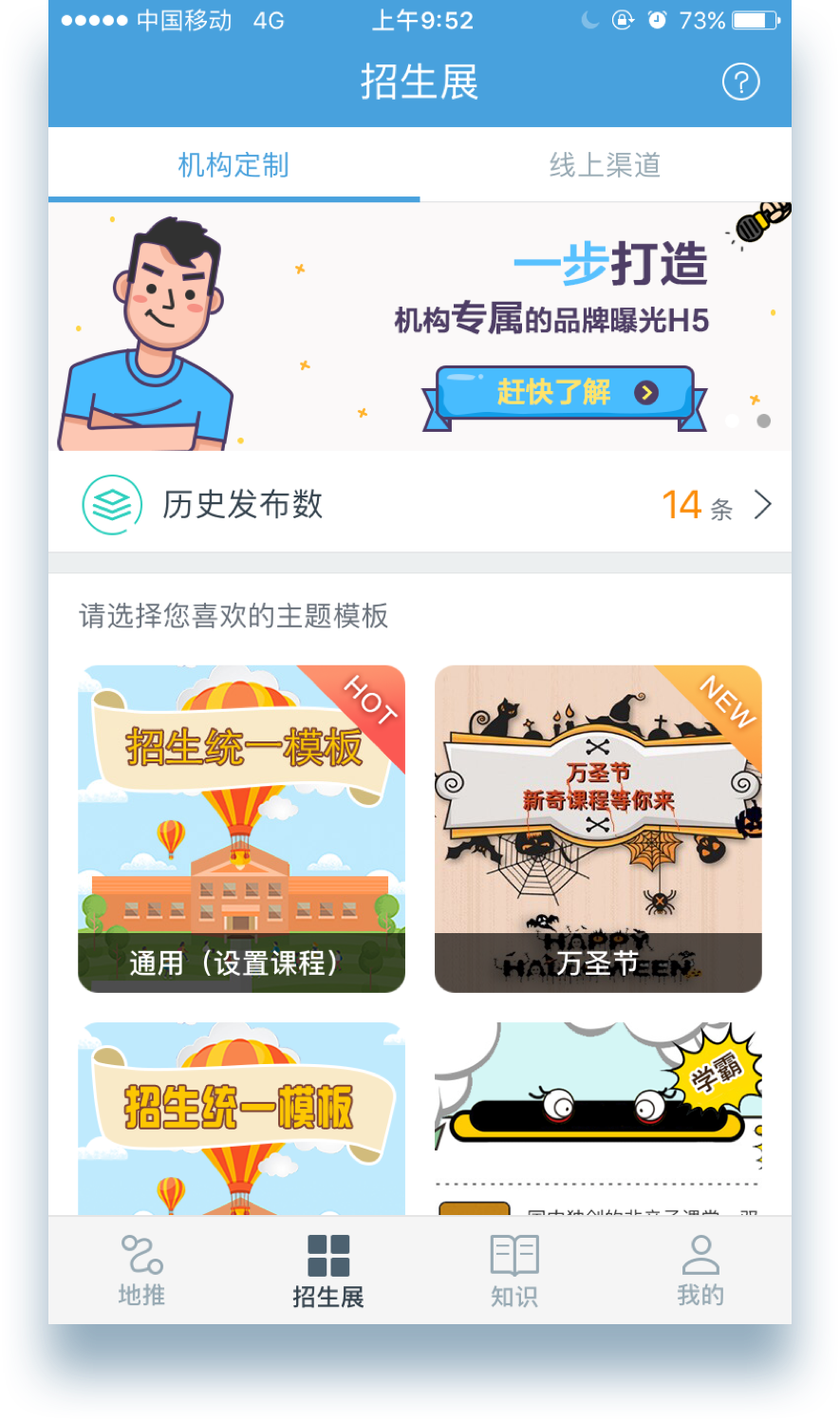Open the 我的 profile tab

[x=700, y=1270]
